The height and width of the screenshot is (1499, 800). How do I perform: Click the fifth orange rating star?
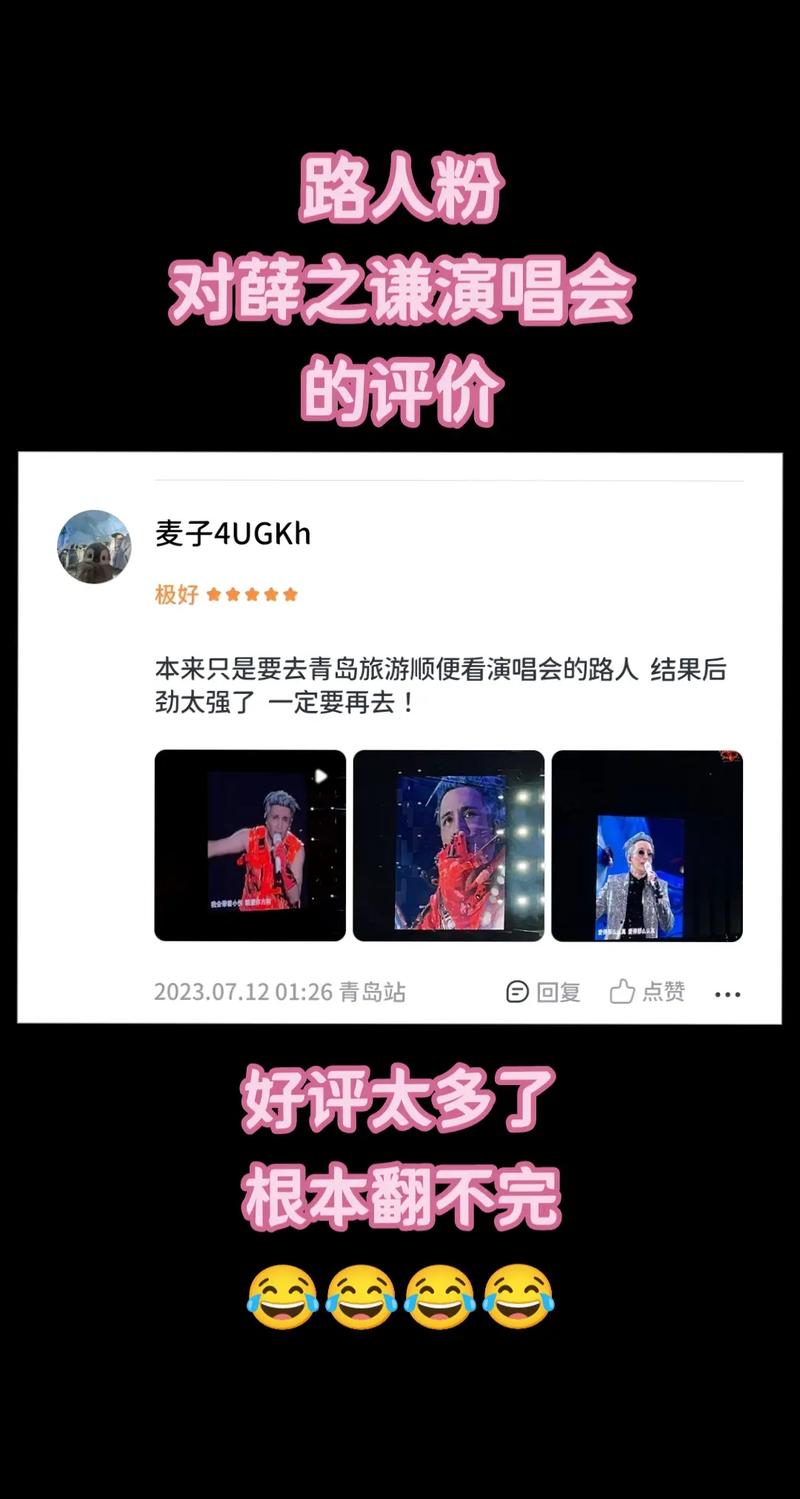point(288,592)
